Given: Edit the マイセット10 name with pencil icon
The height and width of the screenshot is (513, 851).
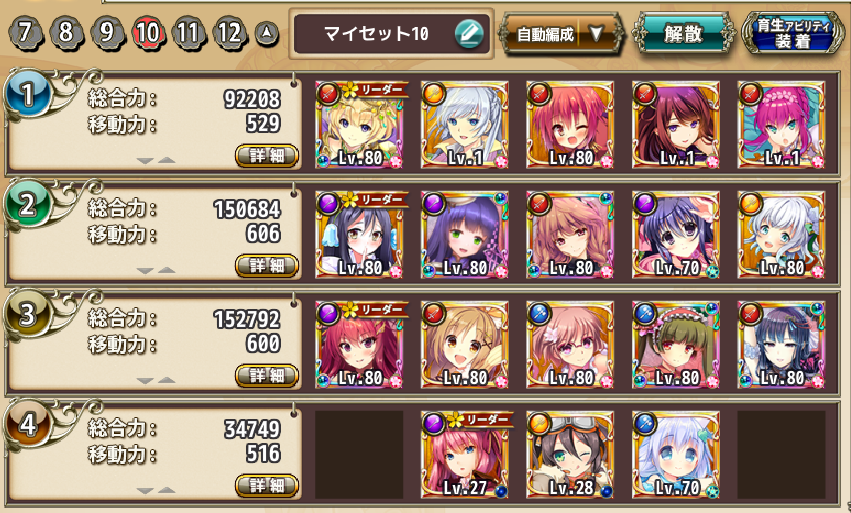Looking at the screenshot, I should tap(467, 34).
